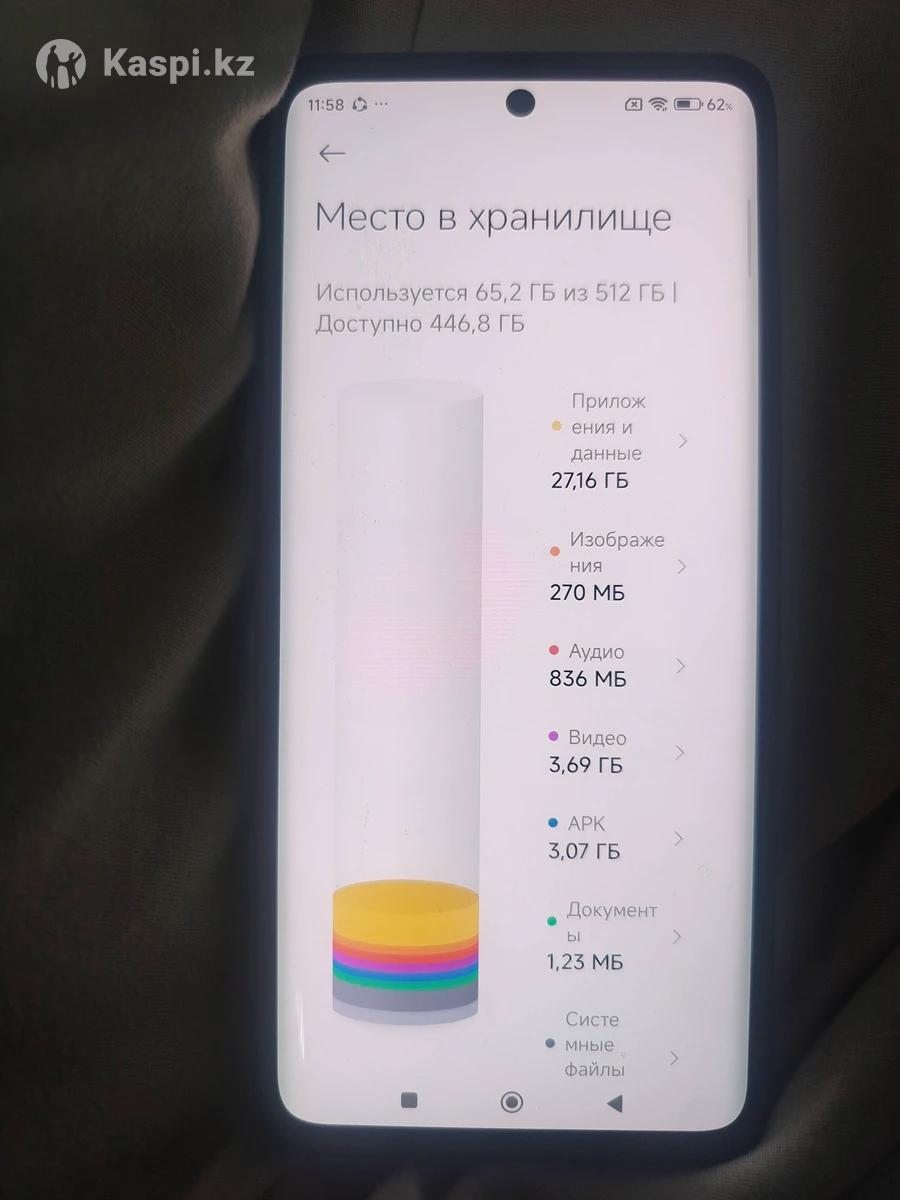
Task: Go back using the top arrow
Action: point(332,153)
